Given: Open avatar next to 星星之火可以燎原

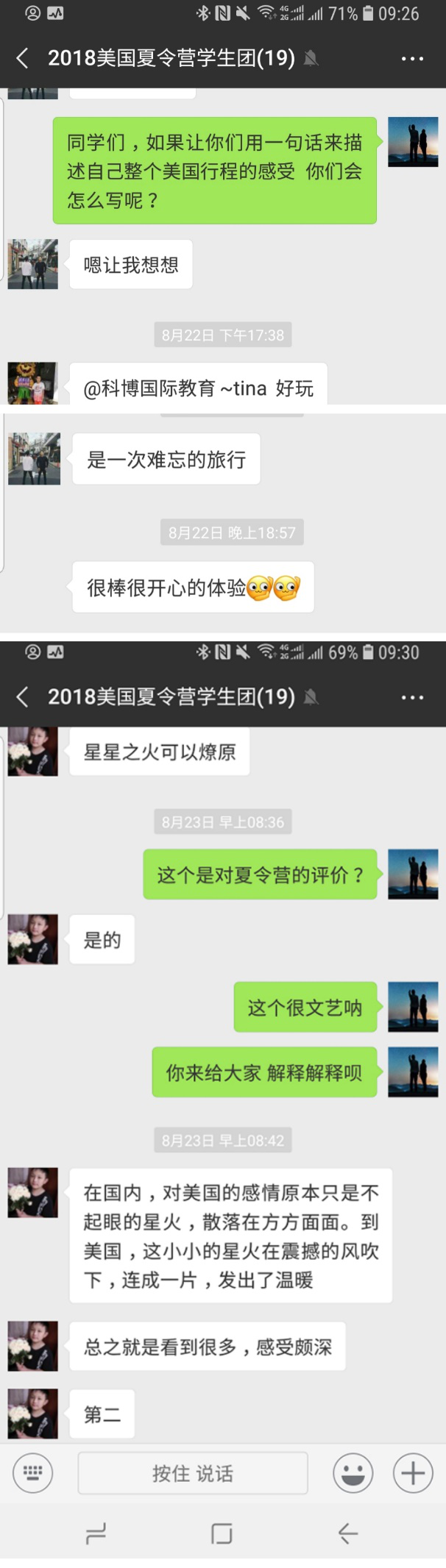Looking at the screenshot, I should pos(33,752).
